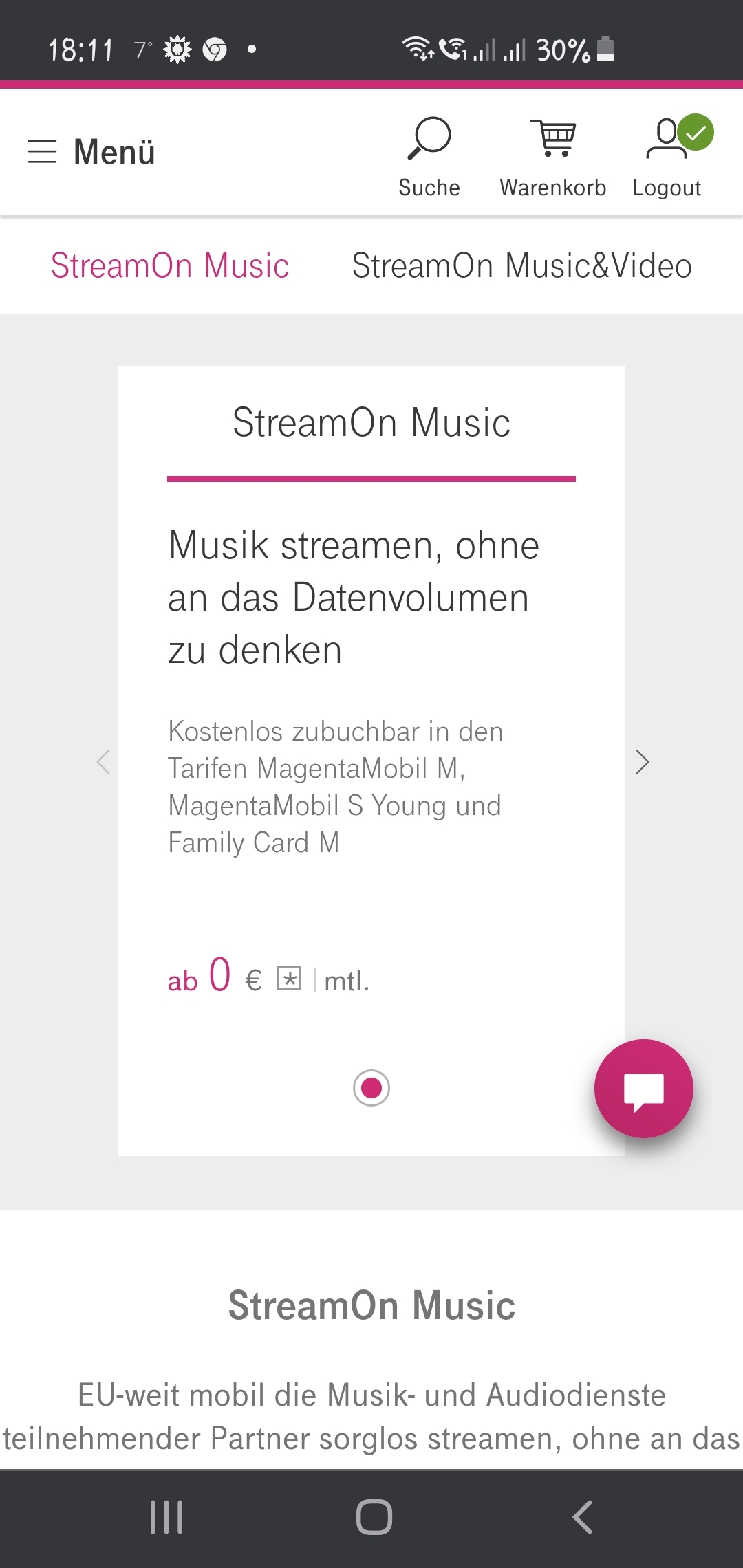Viewport: 743px width, 1568px height.
Task: Go to the previous carousel card
Action: 103,761
